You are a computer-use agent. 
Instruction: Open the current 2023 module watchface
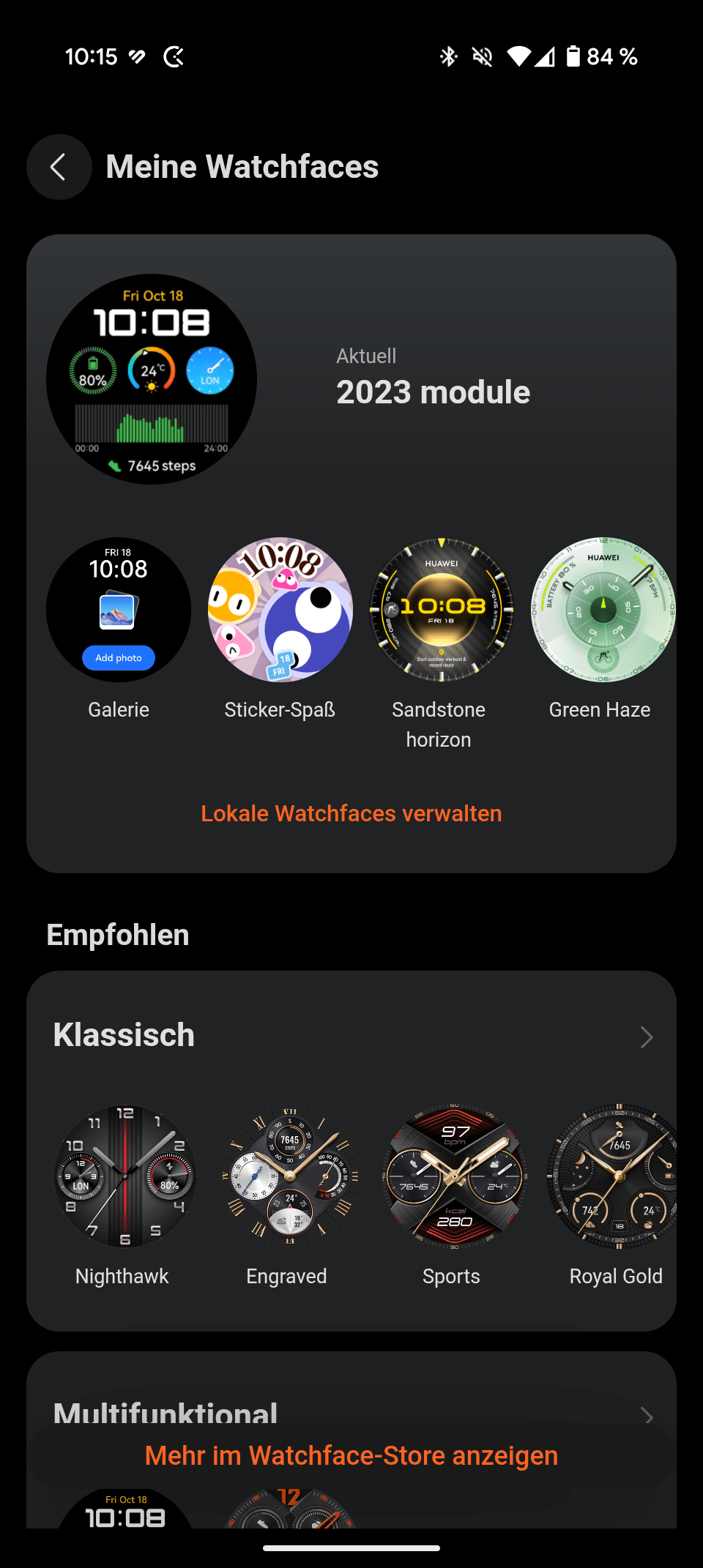click(x=152, y=379)
